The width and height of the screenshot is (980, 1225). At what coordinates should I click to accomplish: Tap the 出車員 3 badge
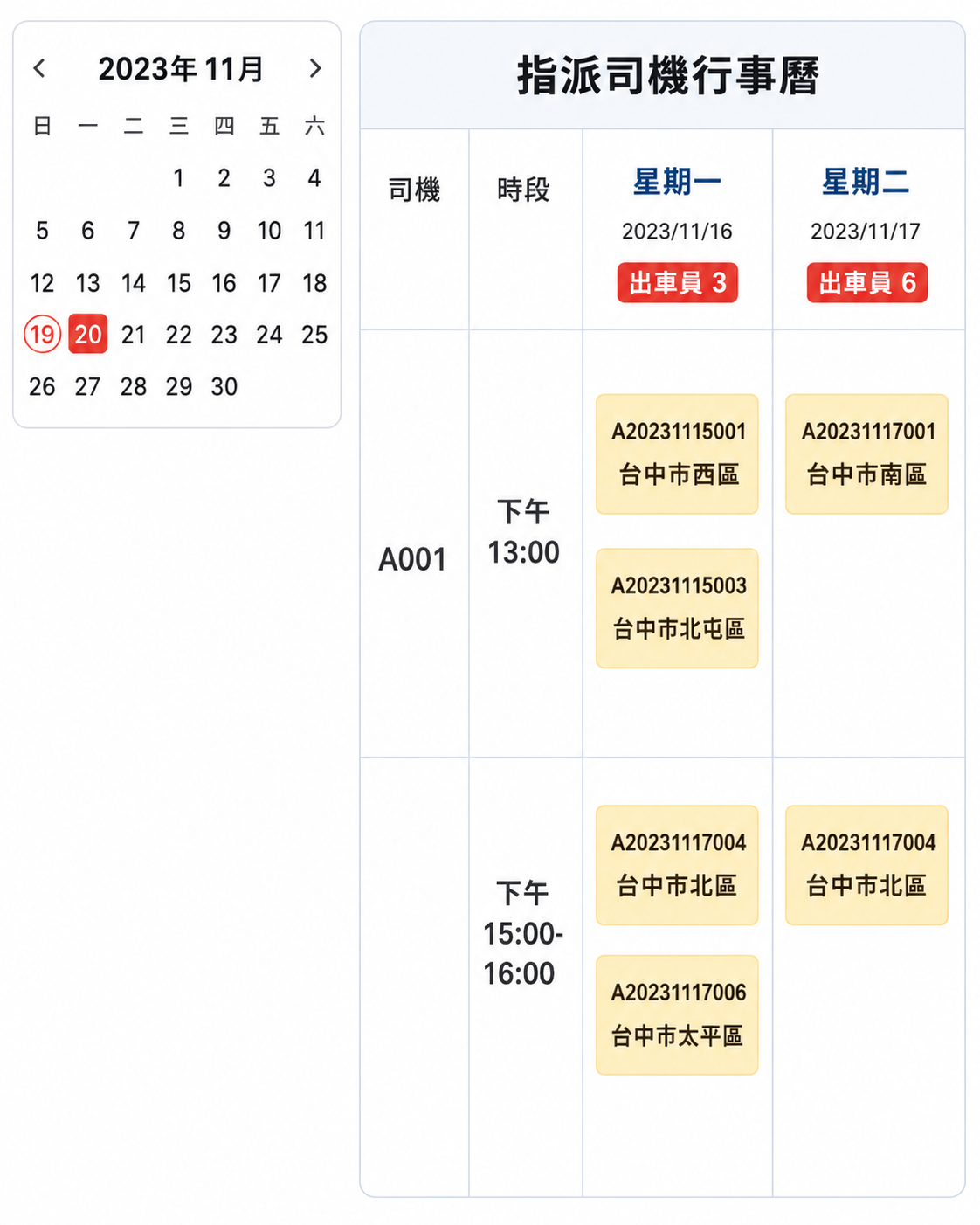pos(678,283)
